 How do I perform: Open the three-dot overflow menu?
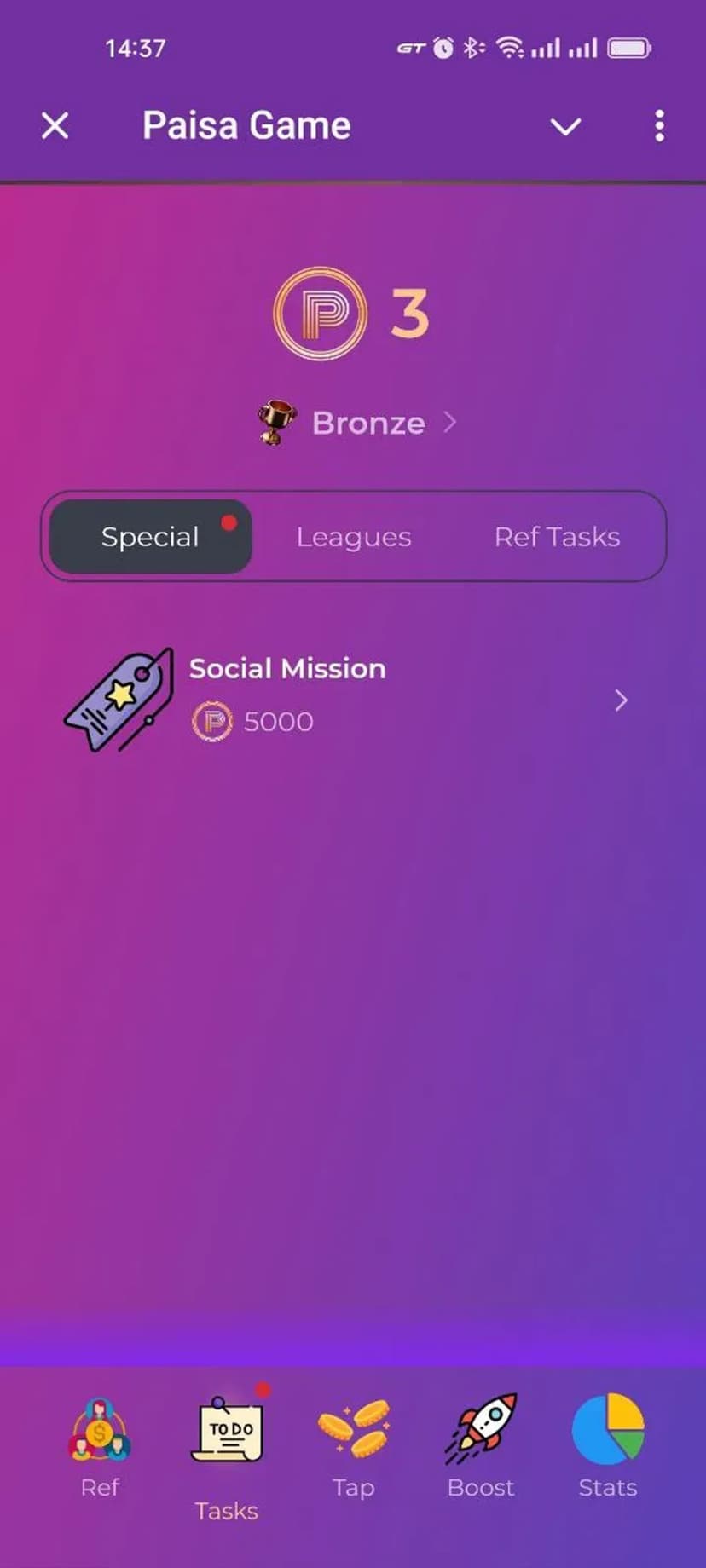tap(659, 126)
